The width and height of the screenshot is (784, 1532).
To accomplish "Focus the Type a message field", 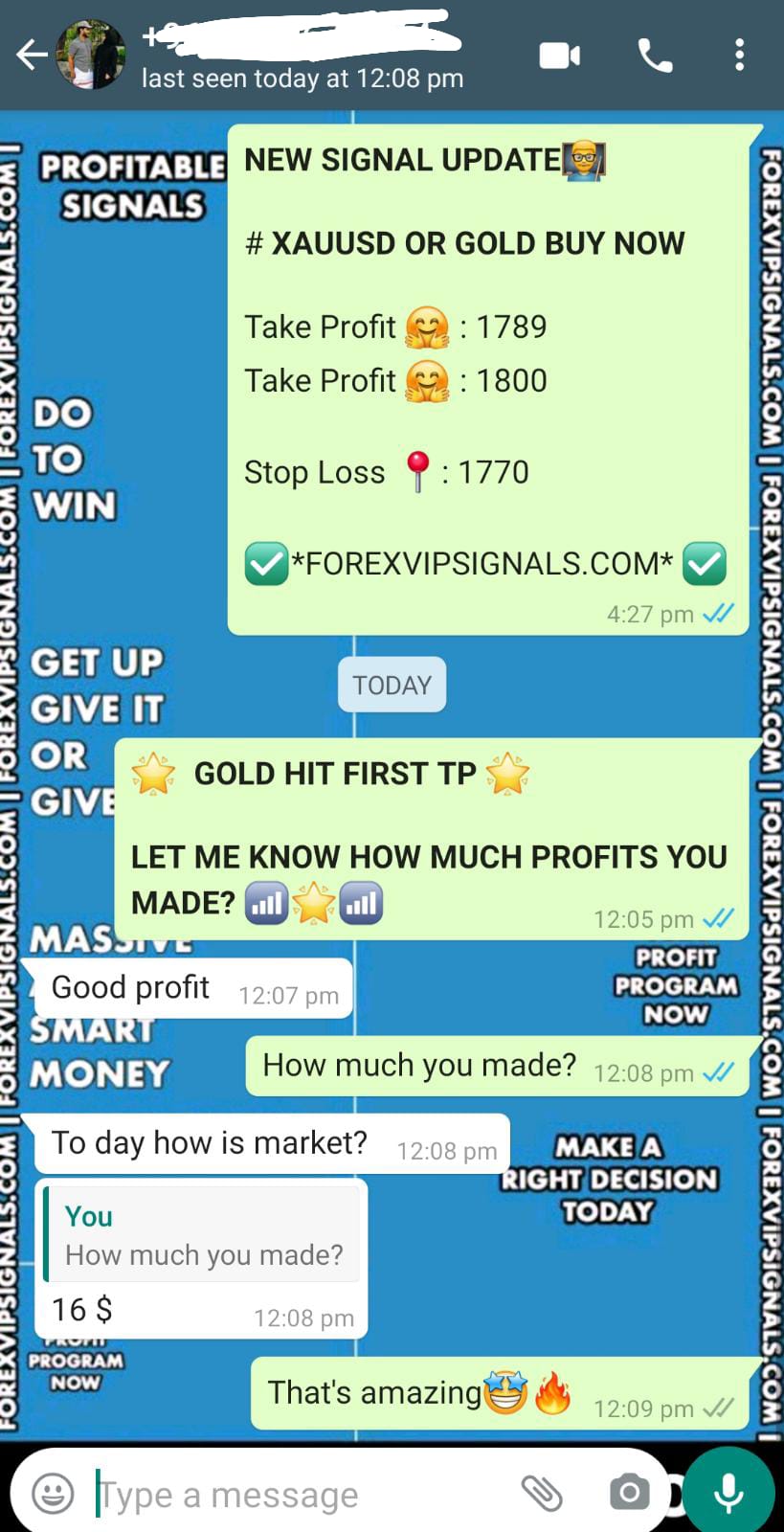I will click(287, 1494).
